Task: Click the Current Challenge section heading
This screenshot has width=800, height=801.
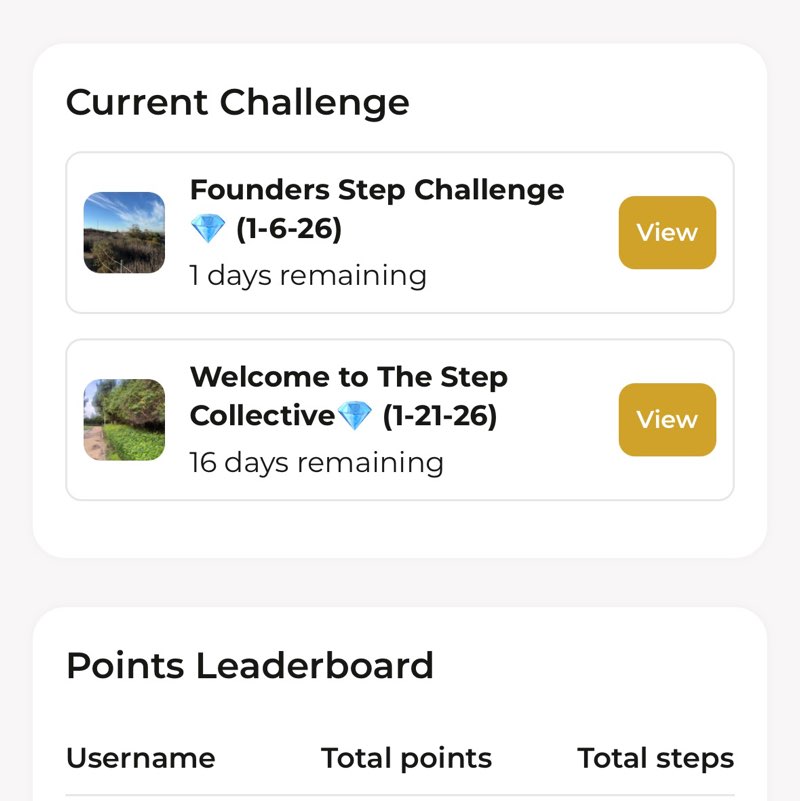Action: tap(238, 101)
